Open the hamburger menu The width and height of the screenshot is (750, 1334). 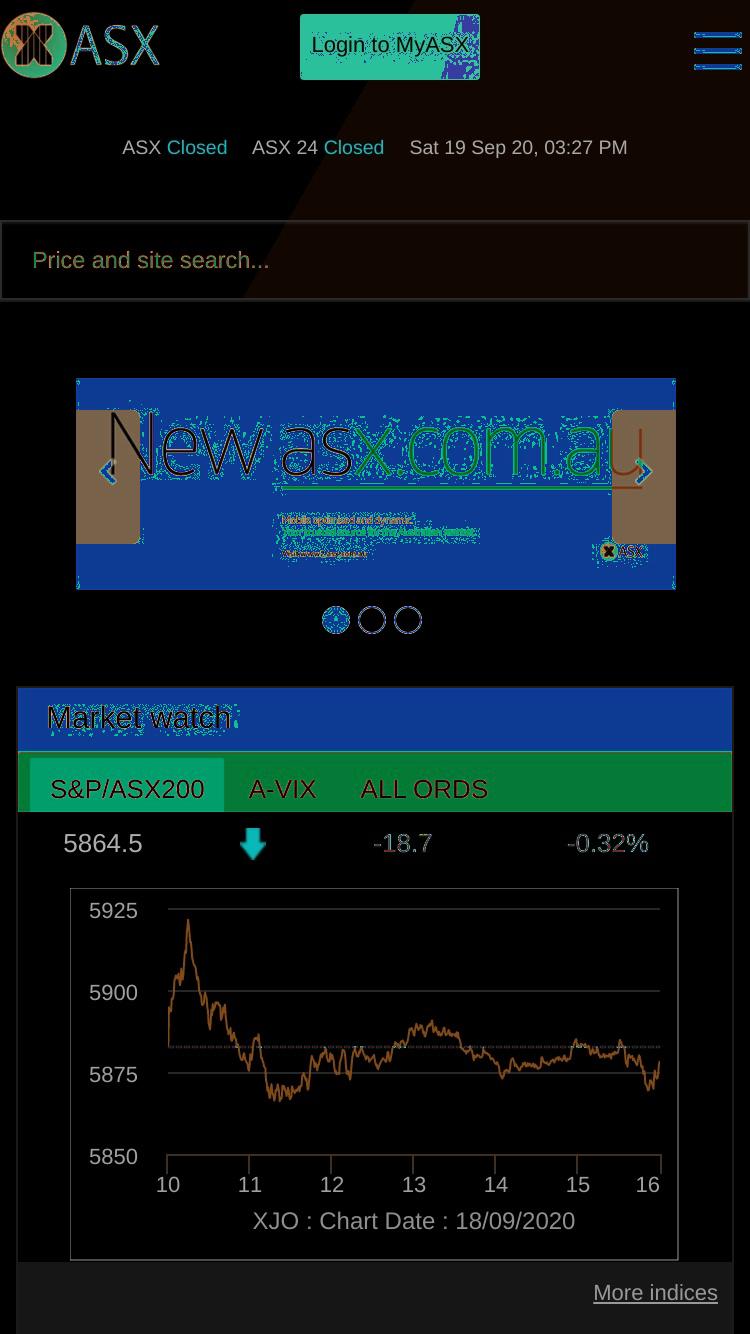point(717,51)
